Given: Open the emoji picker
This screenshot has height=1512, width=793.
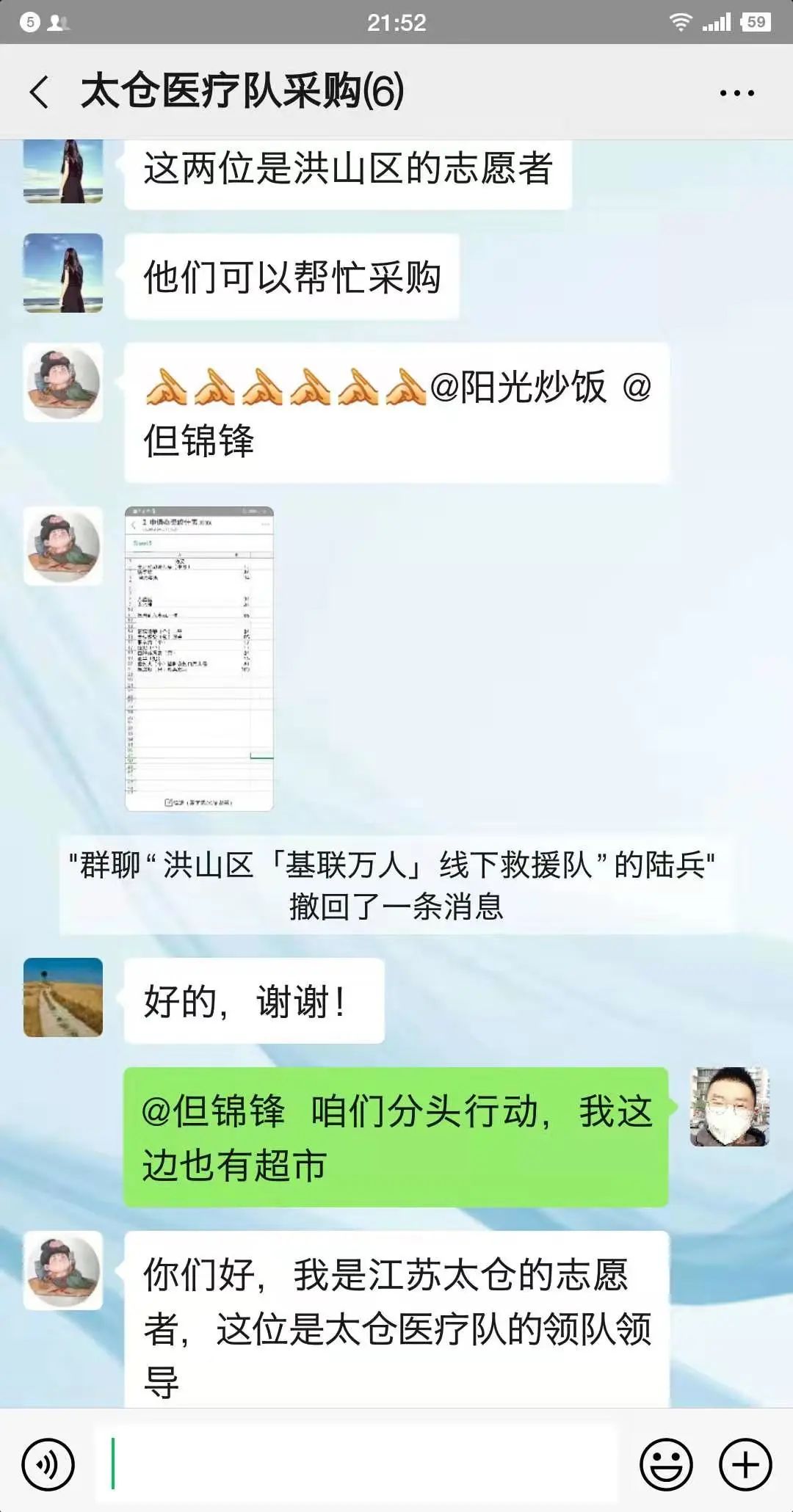Looking at the screenshot, I should tap(666, 1464).
